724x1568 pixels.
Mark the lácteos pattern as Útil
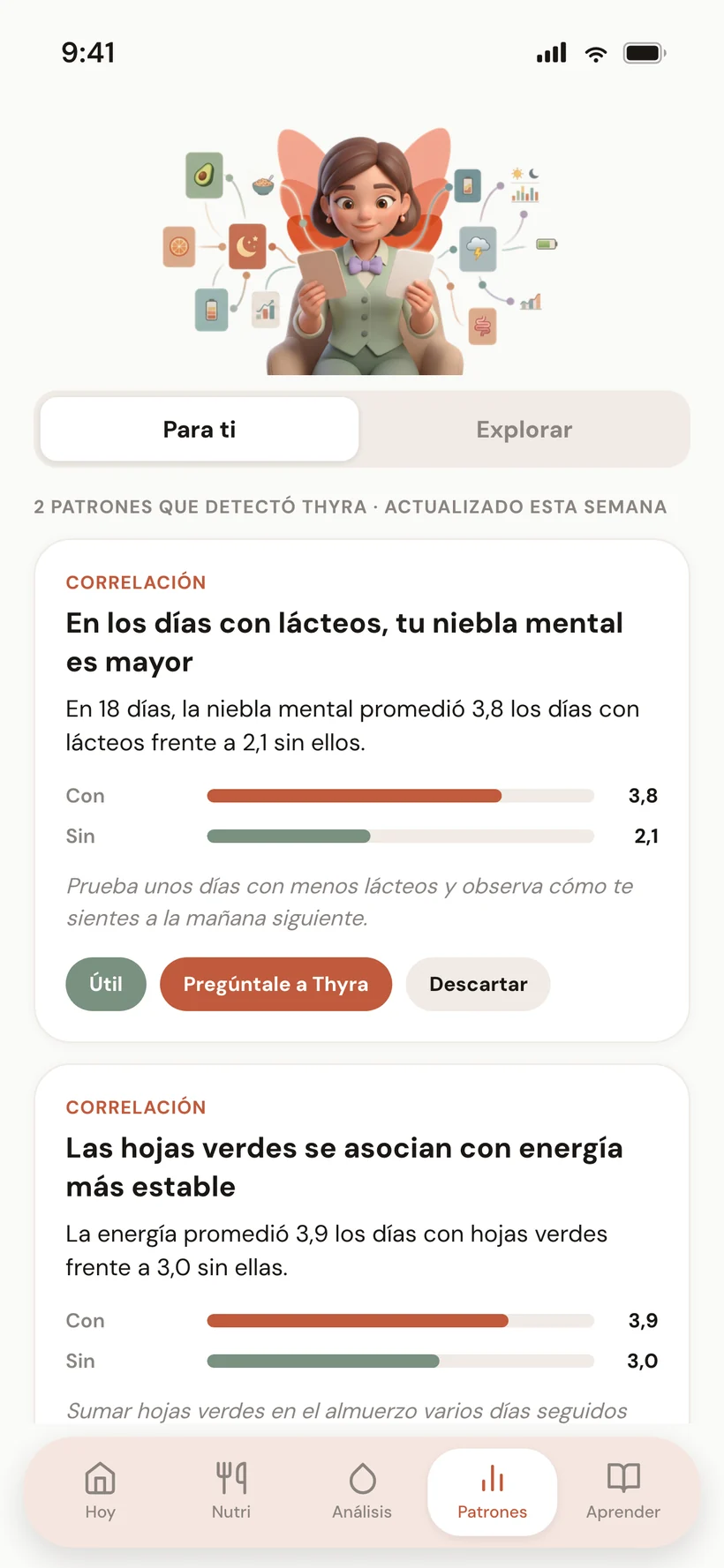106,984
